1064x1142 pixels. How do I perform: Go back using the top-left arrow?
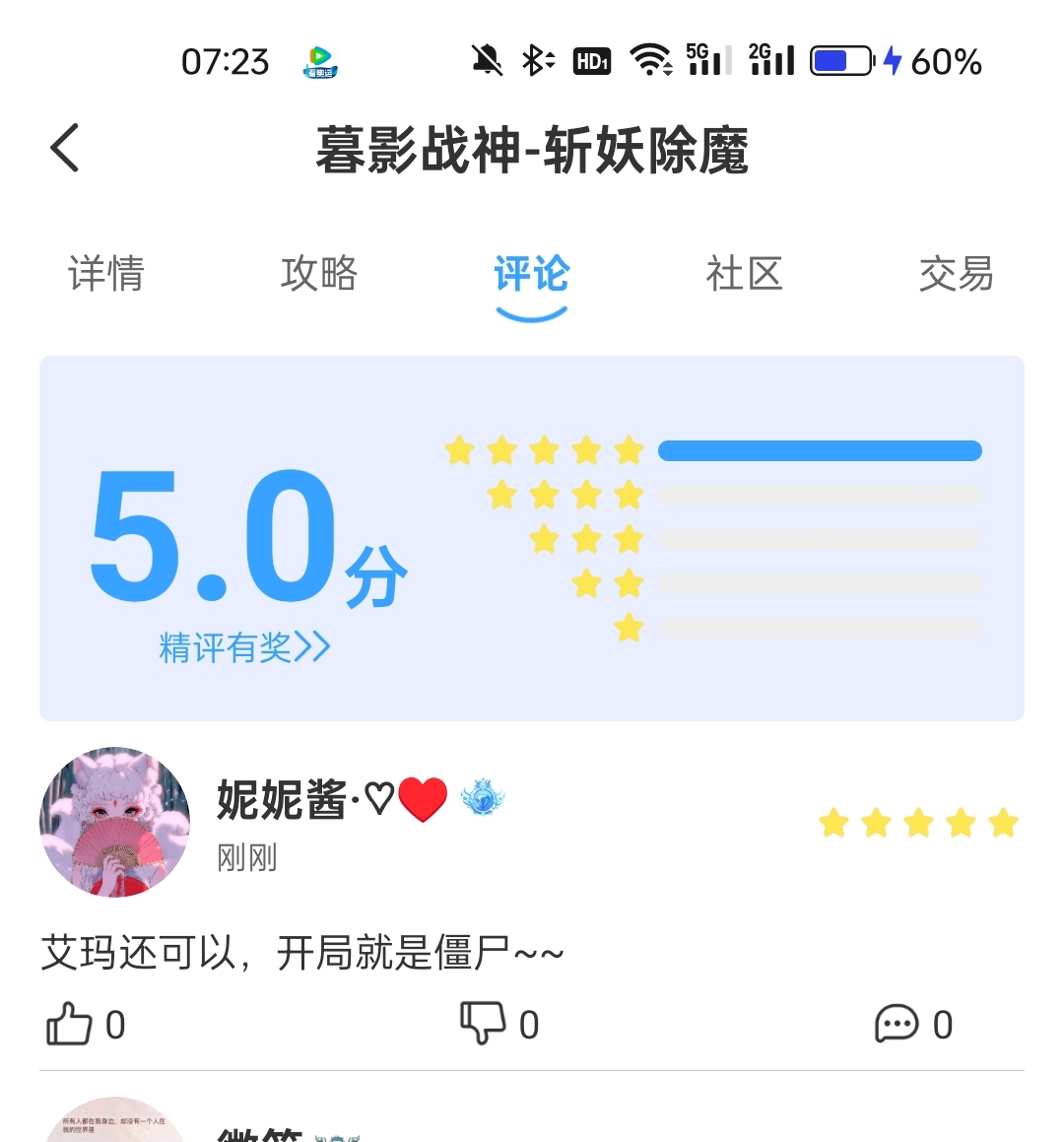[x=65, y=149]
